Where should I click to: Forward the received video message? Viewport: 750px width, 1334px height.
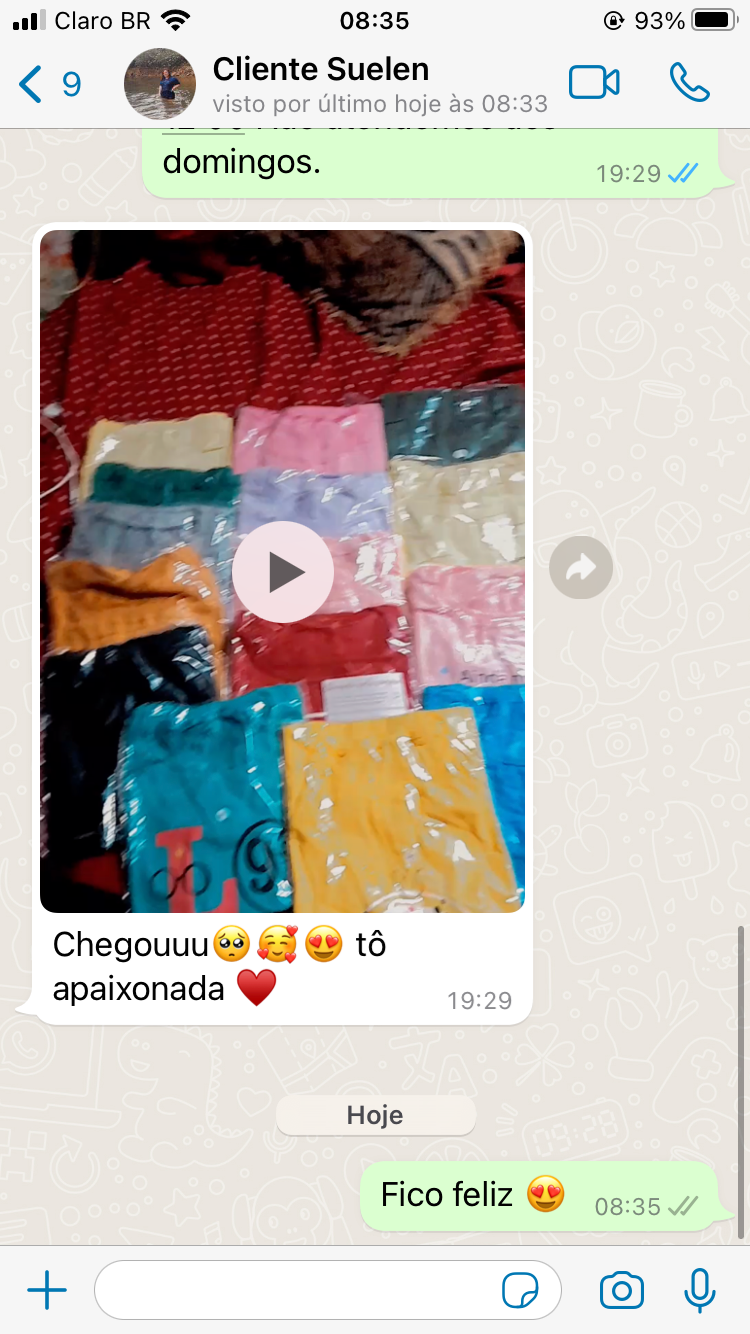(x=581, y=568)
